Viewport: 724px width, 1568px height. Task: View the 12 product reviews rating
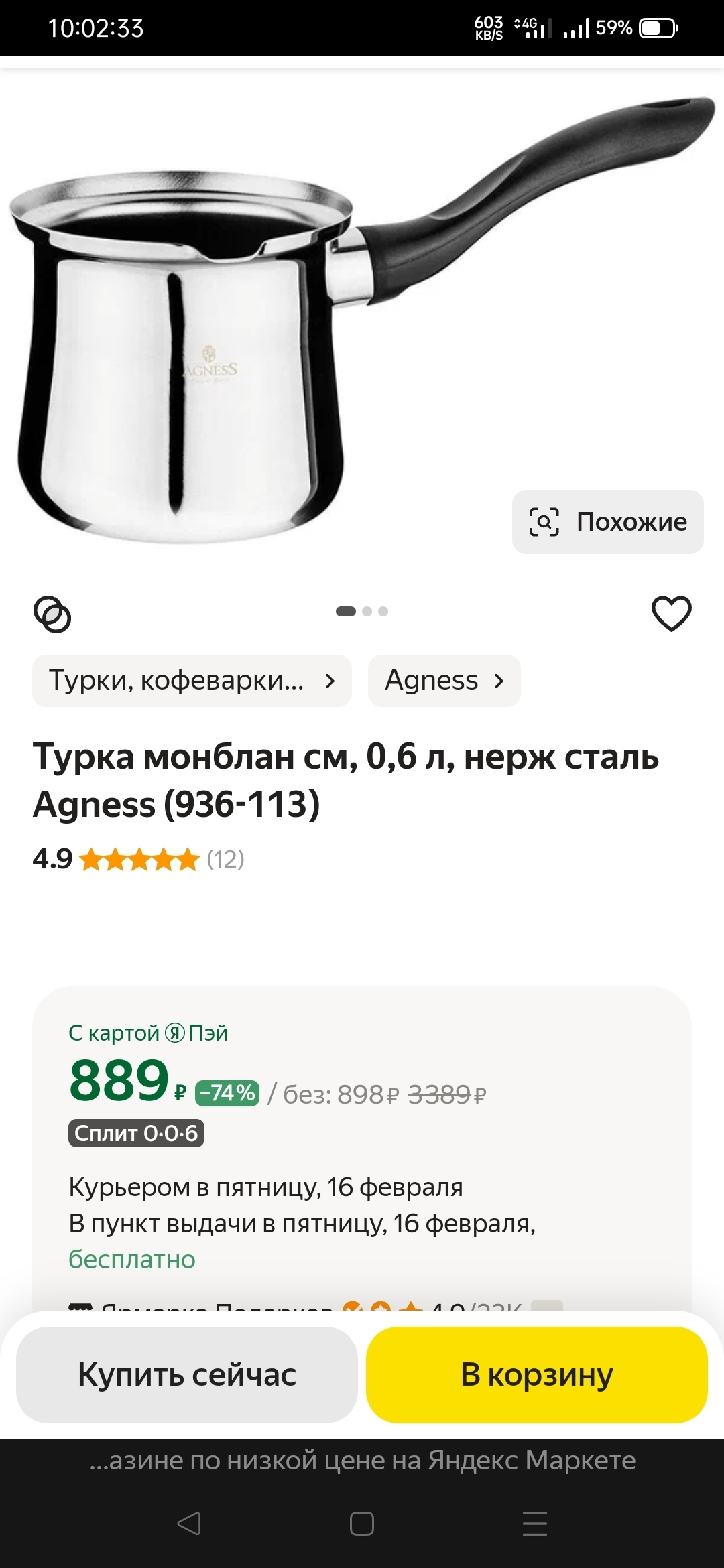pyautogui.click(x=138, y=859)
